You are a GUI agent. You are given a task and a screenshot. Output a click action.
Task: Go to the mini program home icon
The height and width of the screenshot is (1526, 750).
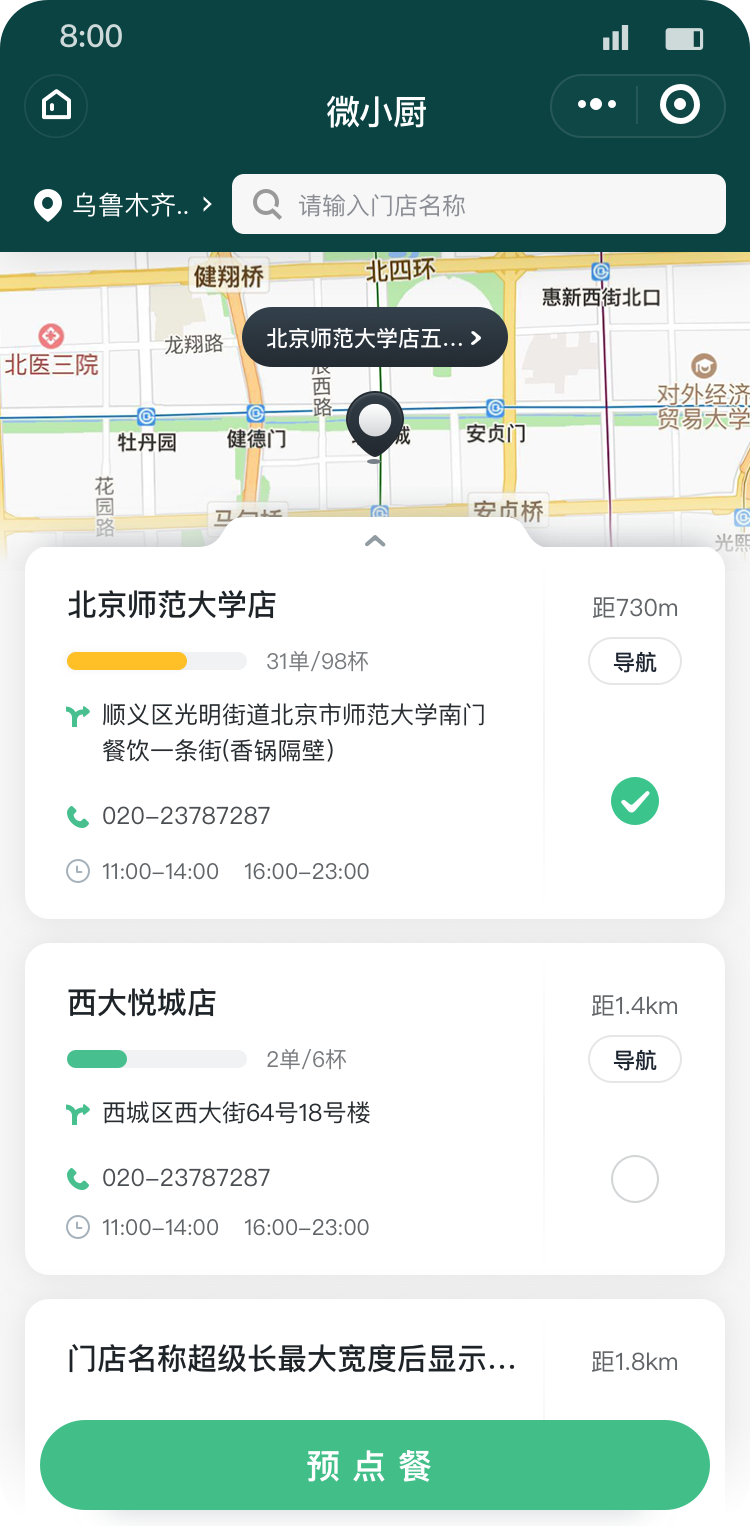click(x=57, y=105)
